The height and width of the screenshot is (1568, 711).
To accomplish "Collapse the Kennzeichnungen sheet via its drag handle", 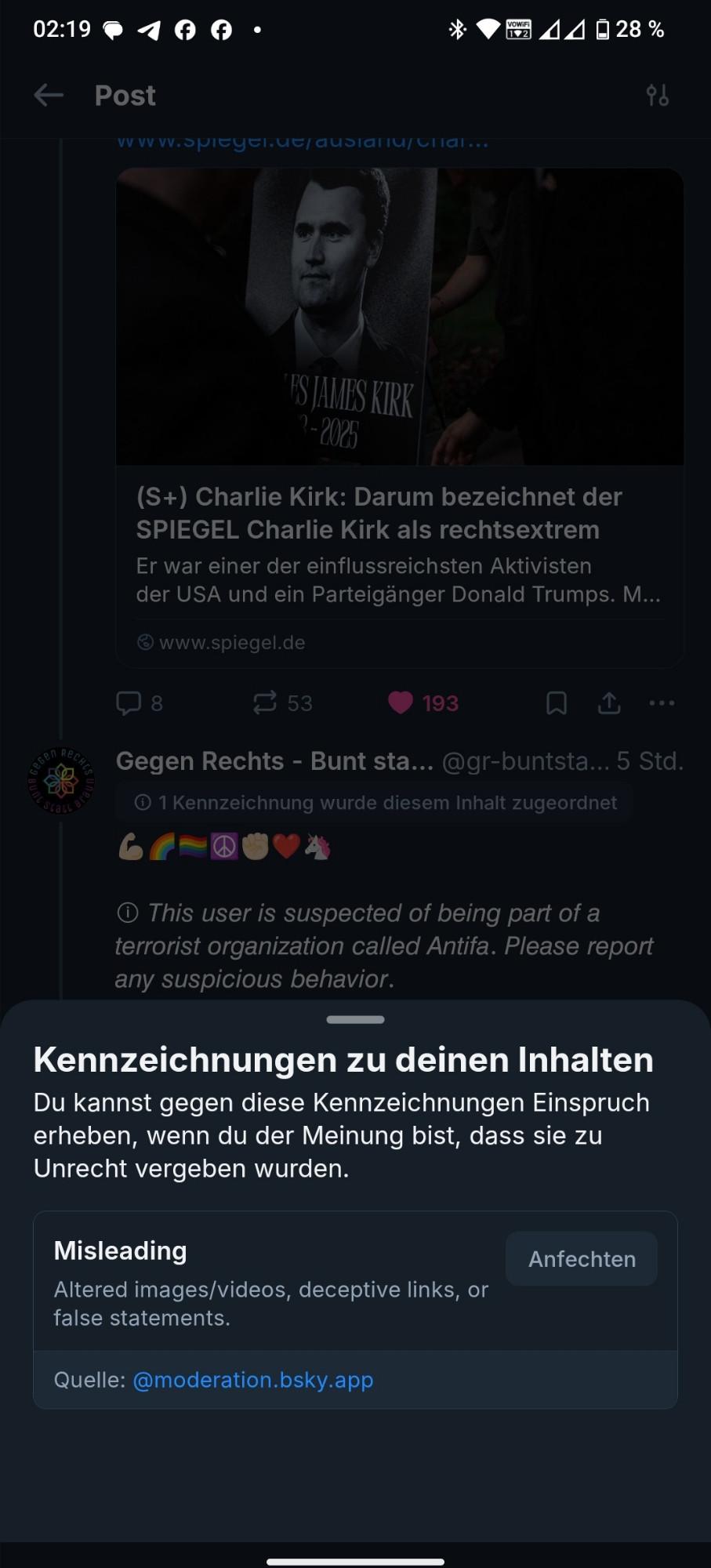I will (355, 1019).
